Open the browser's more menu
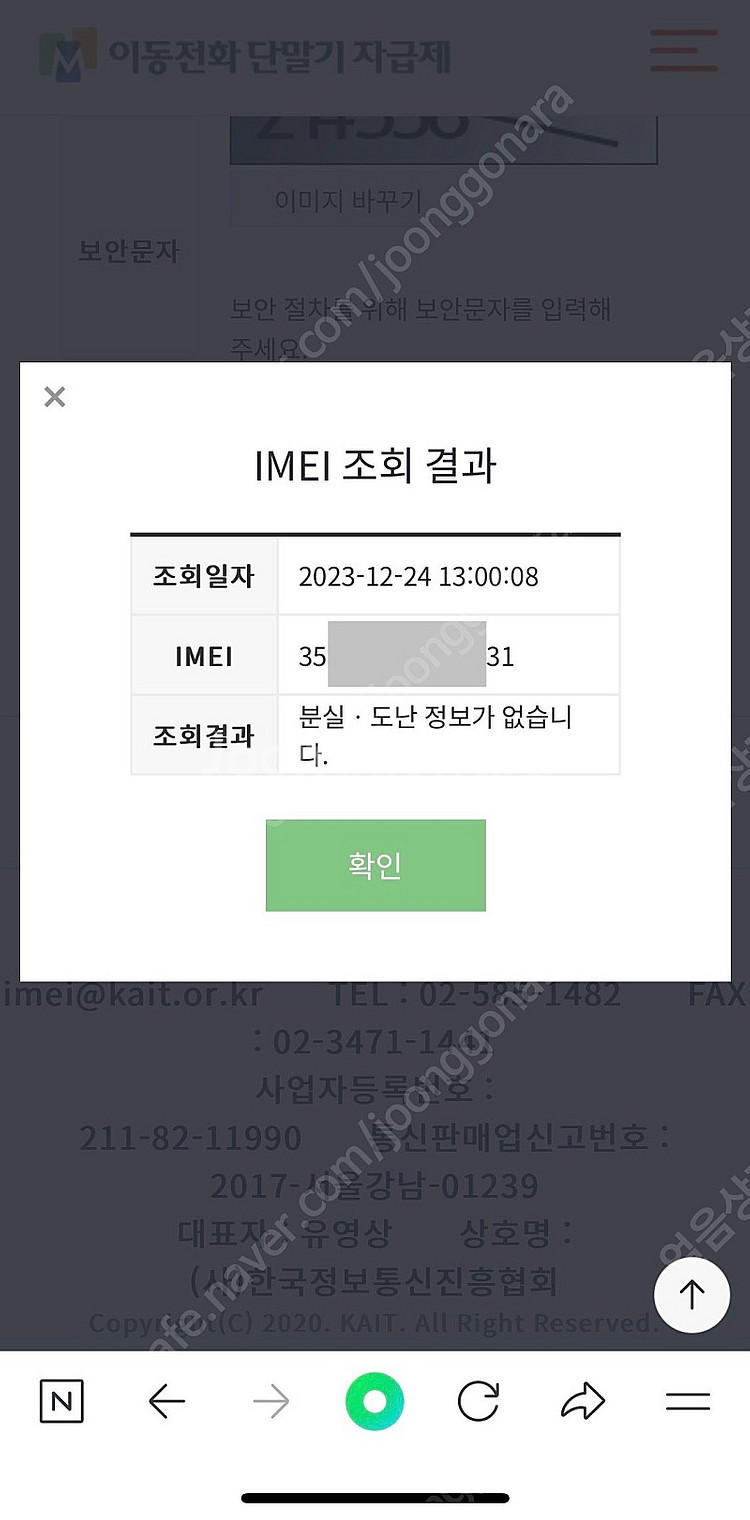 [x=687, y=1401]
